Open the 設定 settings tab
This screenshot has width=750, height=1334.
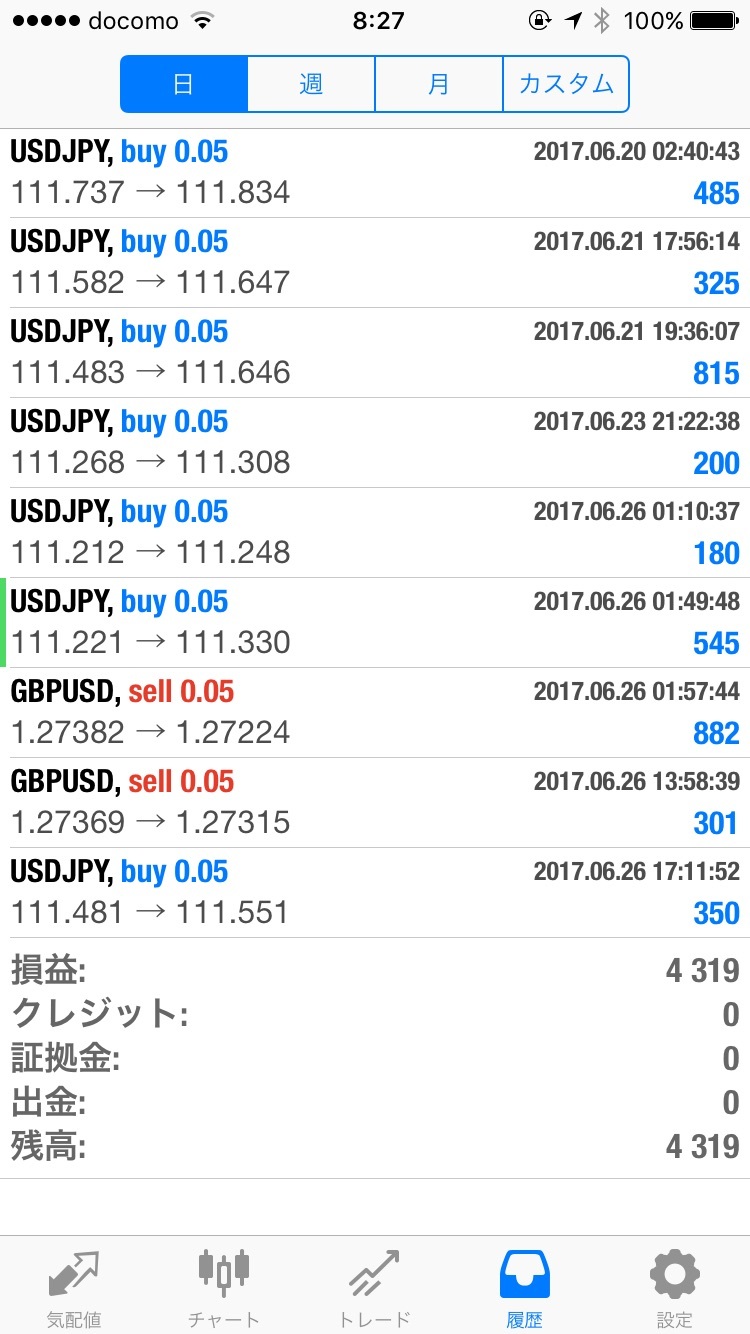(675, 1285)
